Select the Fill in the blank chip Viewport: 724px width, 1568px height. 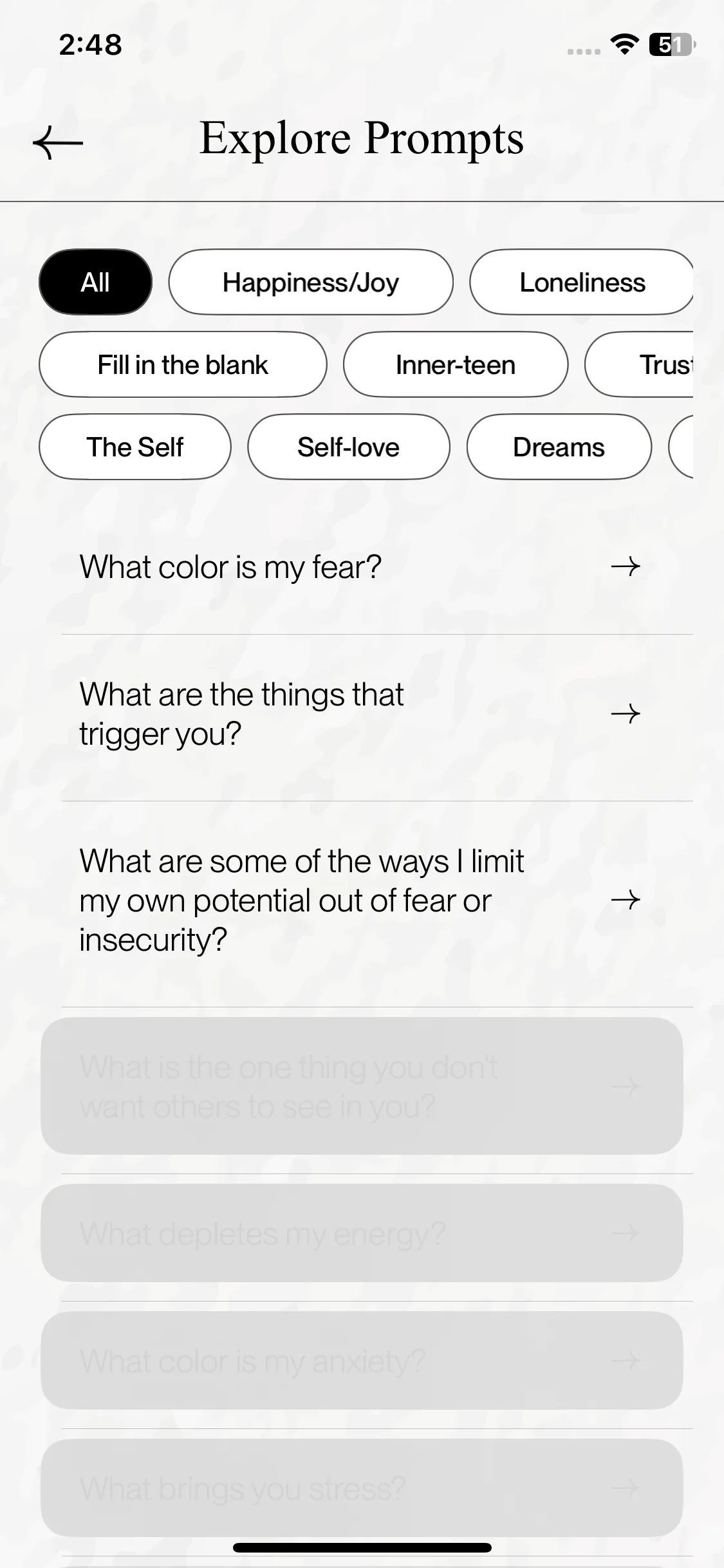[x=183, y=364]
